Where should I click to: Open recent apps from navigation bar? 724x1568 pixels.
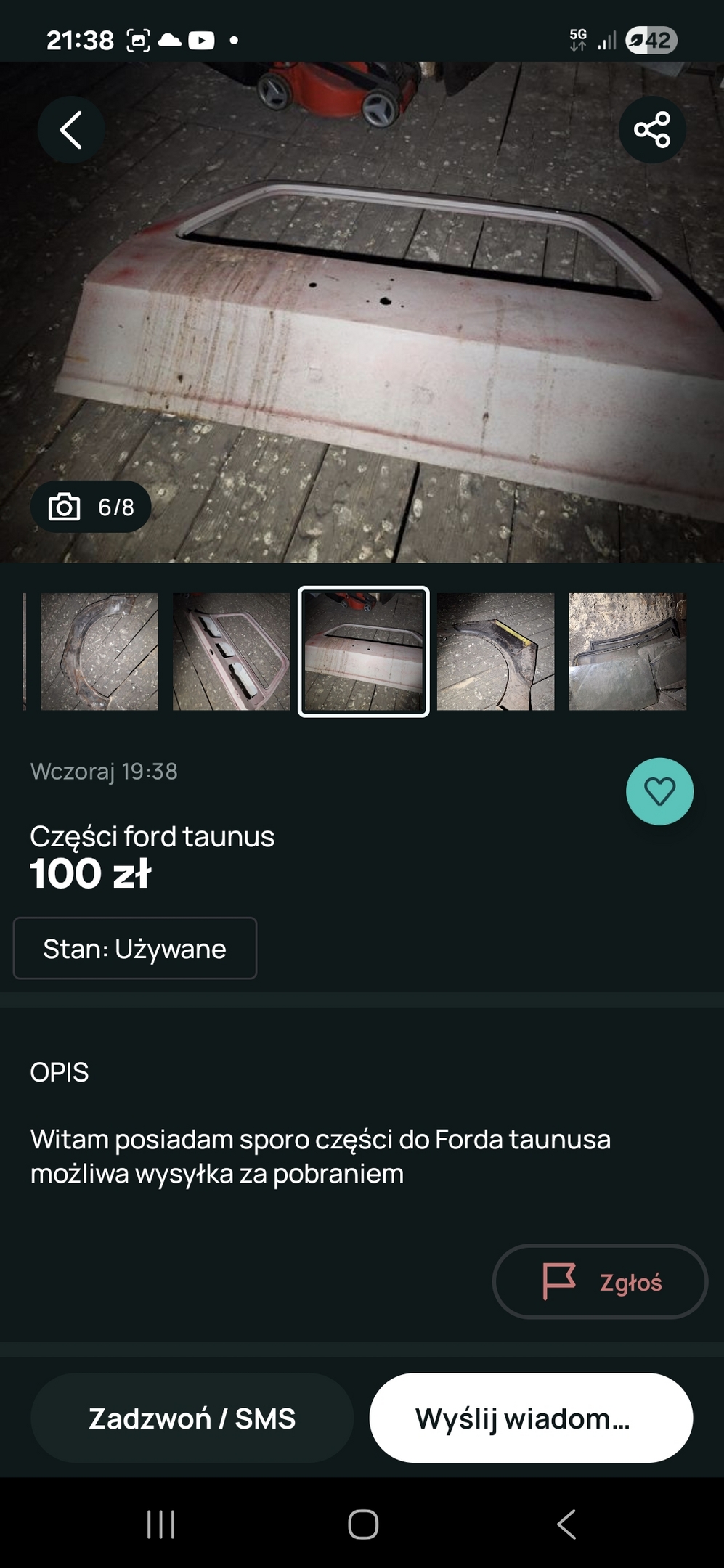(160, 1524)
